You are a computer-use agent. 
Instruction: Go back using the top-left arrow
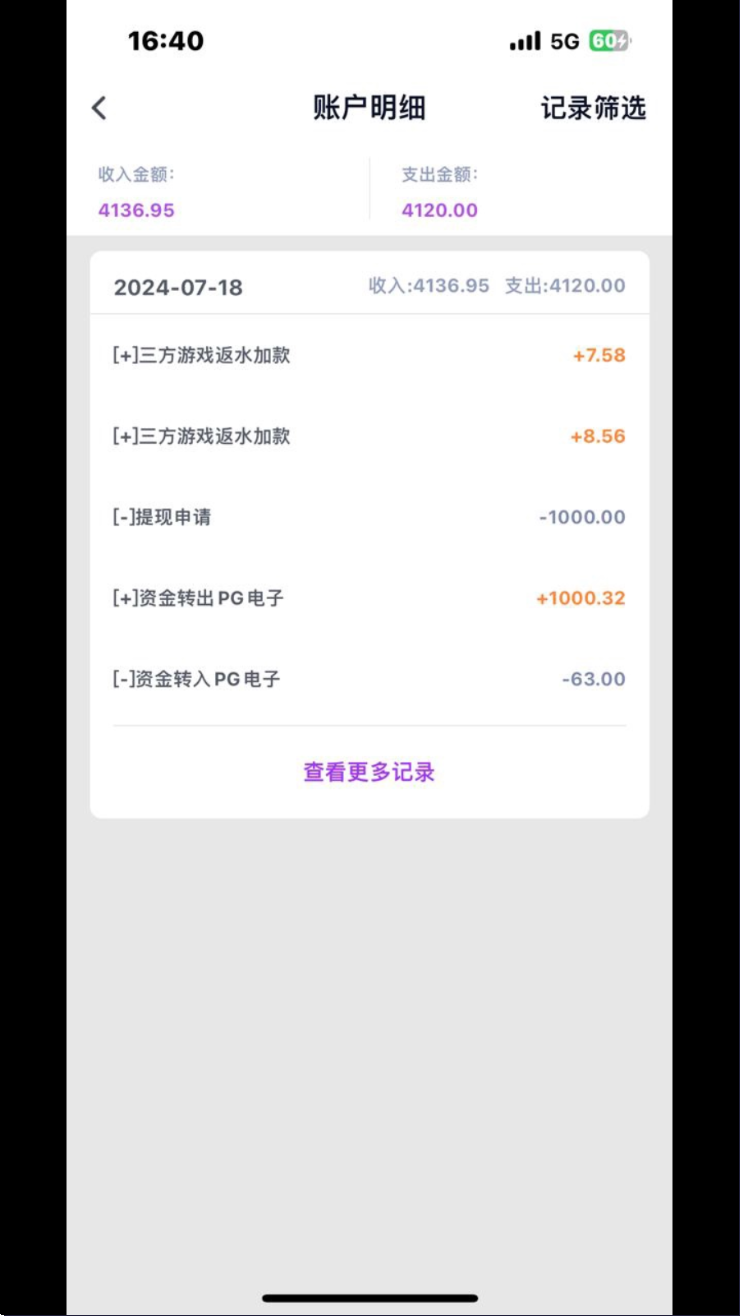99,108
